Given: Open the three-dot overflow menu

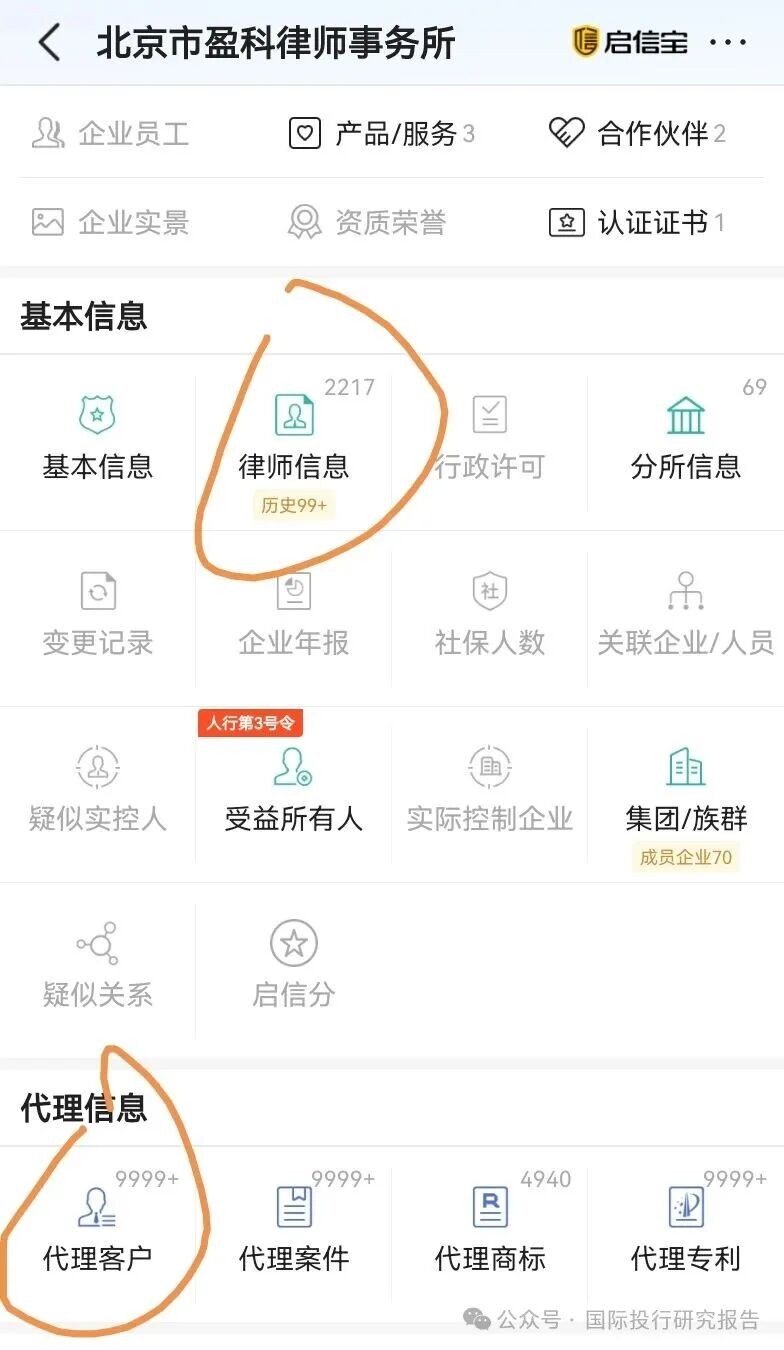Looking at the screenshot, I should [727, 42].
